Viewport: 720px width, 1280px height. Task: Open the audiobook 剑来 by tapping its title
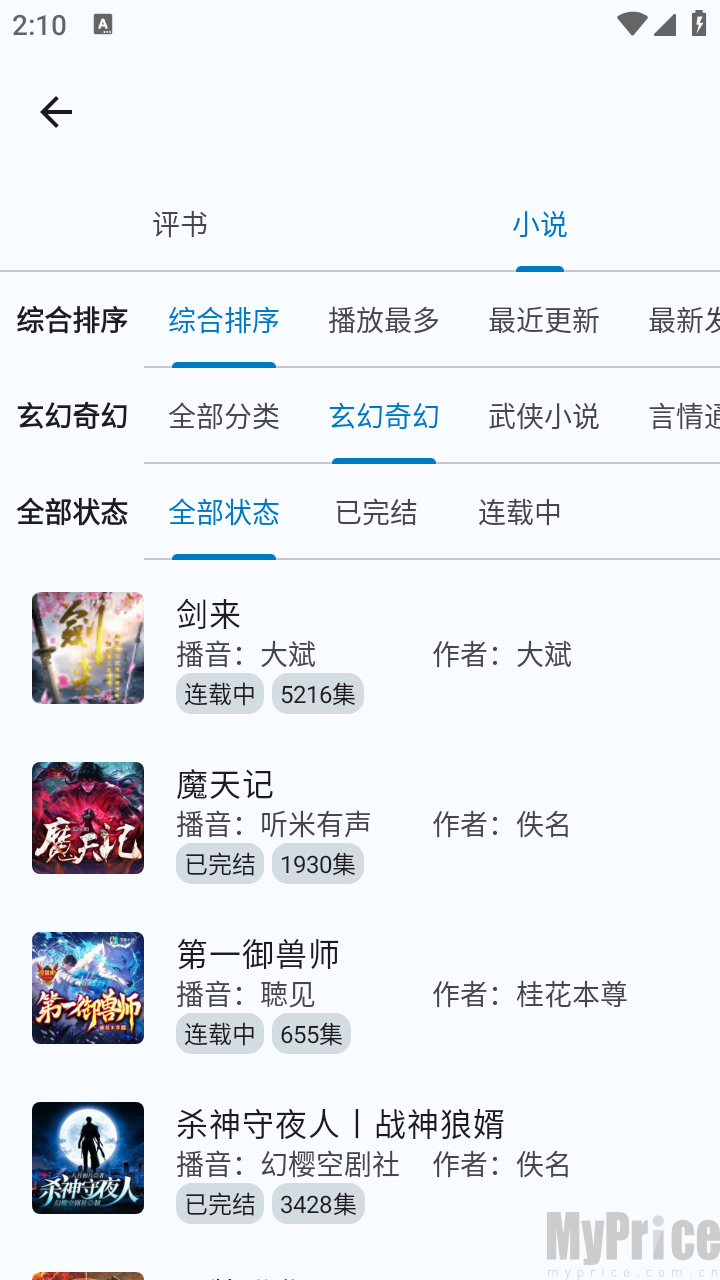pos(208,614)
